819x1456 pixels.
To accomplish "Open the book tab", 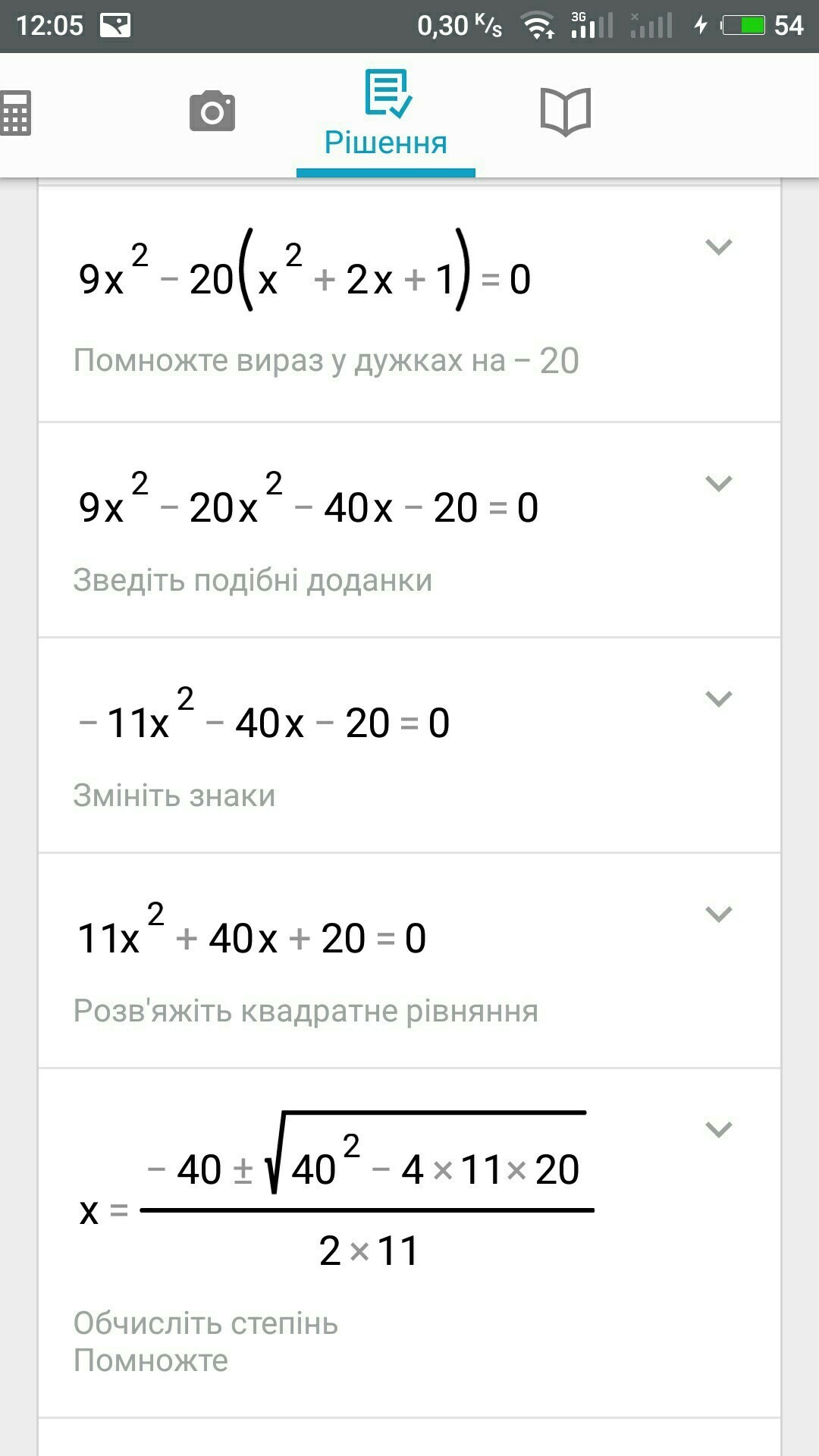I will [x=566, y=112].
